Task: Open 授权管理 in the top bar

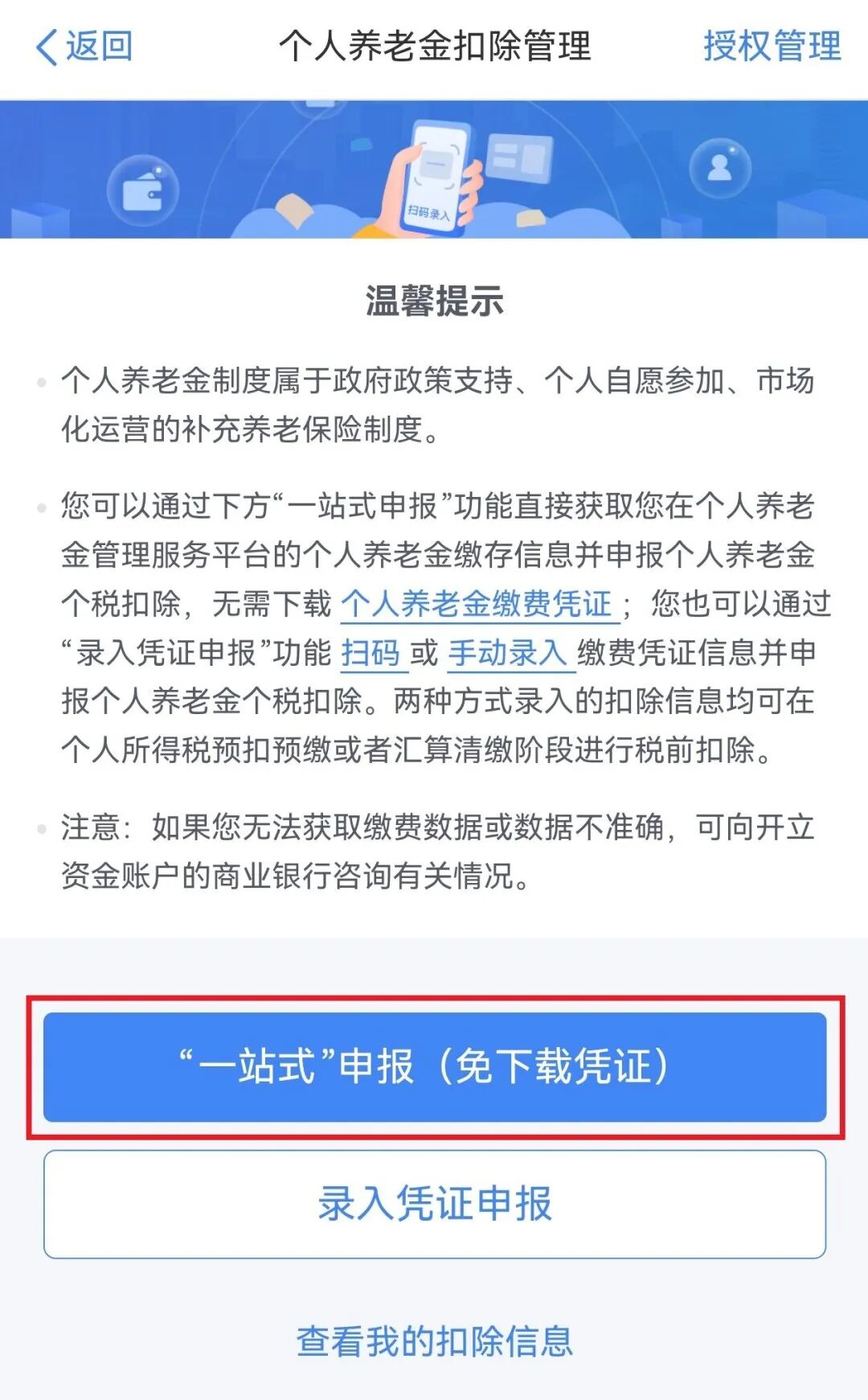Action: coord(772,46)
